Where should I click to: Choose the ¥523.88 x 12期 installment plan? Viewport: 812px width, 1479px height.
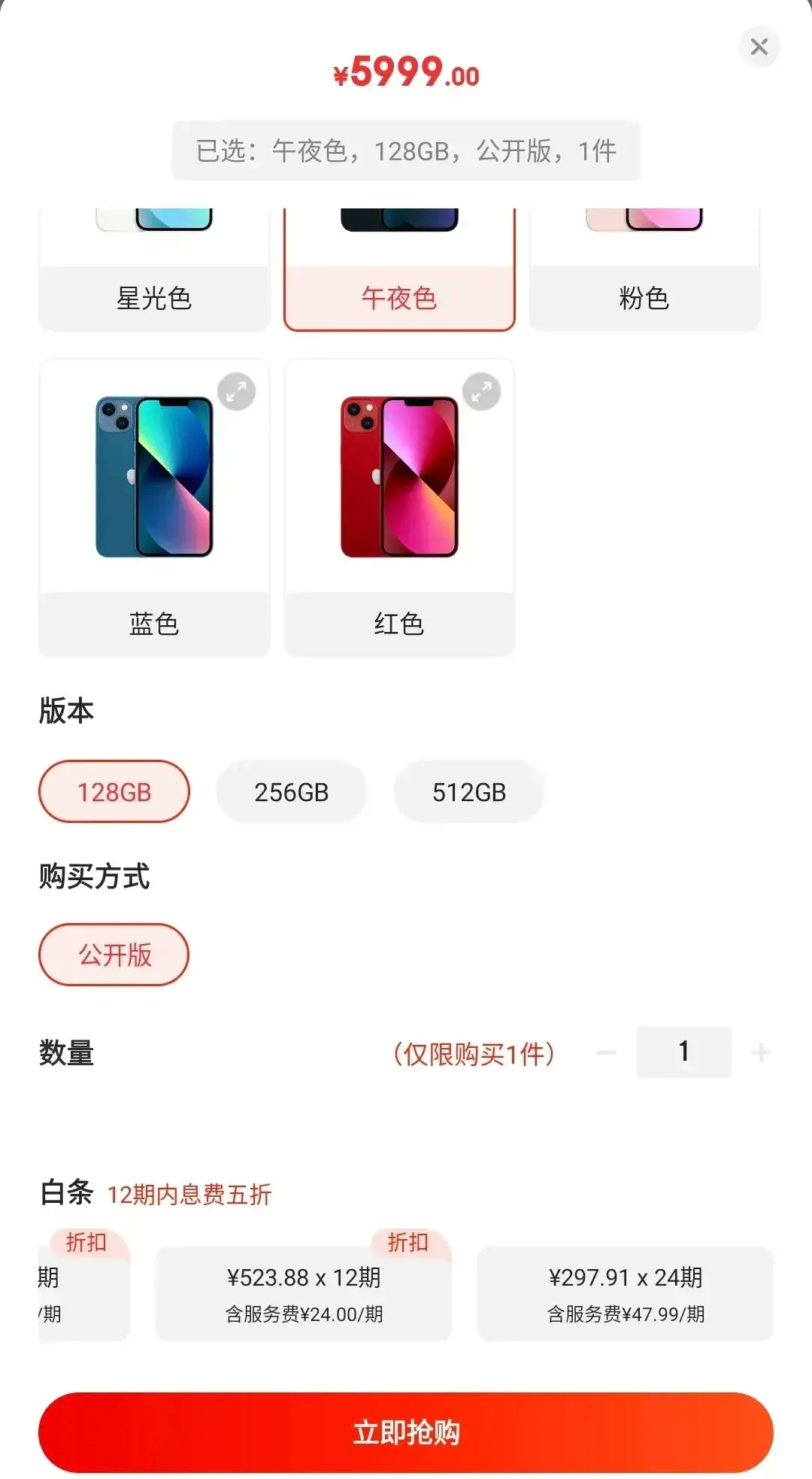(304, 1293)
